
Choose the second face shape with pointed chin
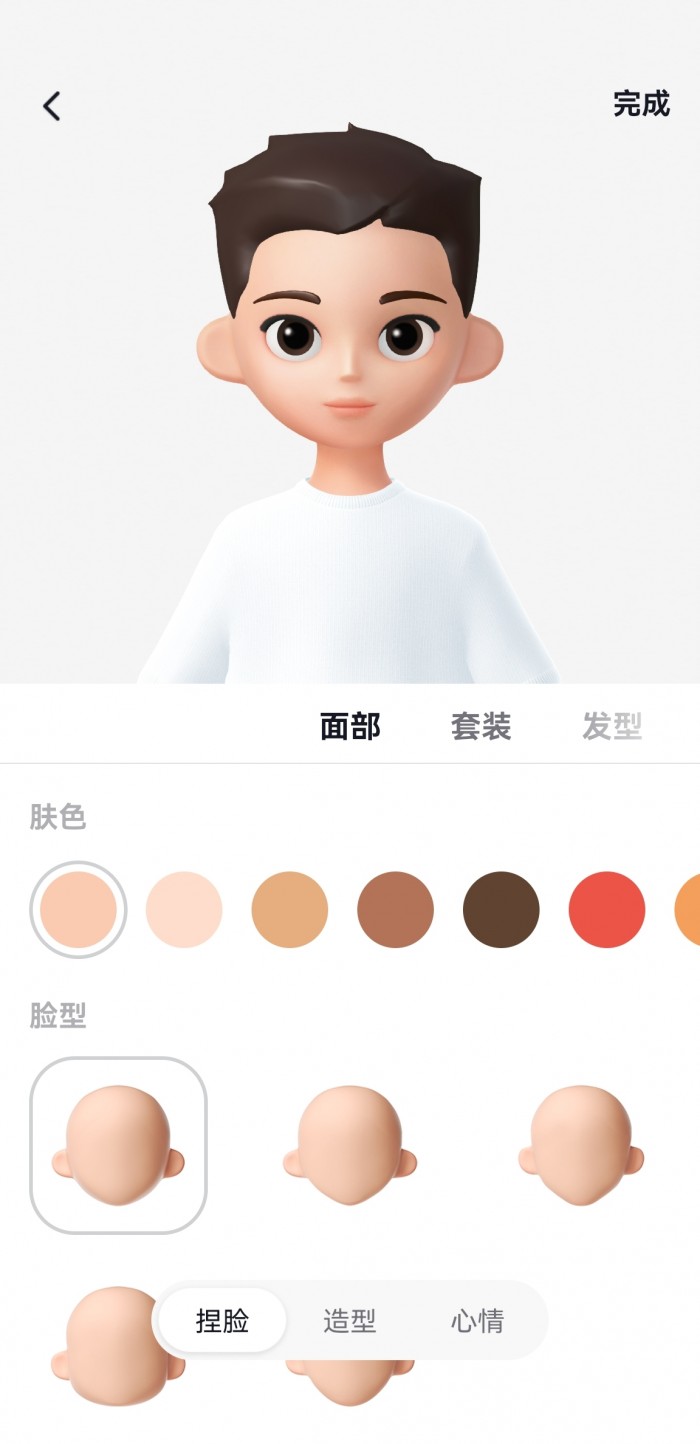click(350, 1145)
